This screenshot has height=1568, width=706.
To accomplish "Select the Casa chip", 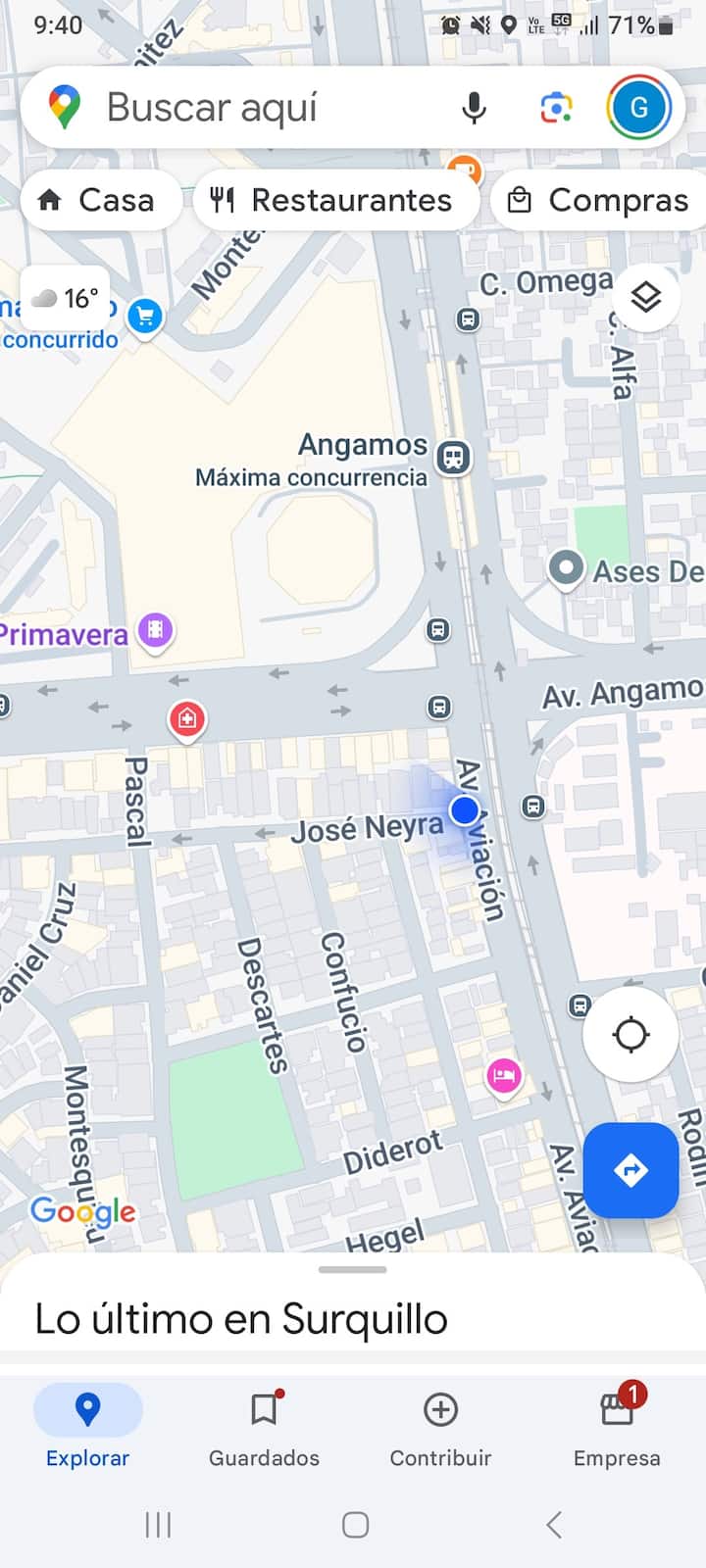I will click(98, 201).
